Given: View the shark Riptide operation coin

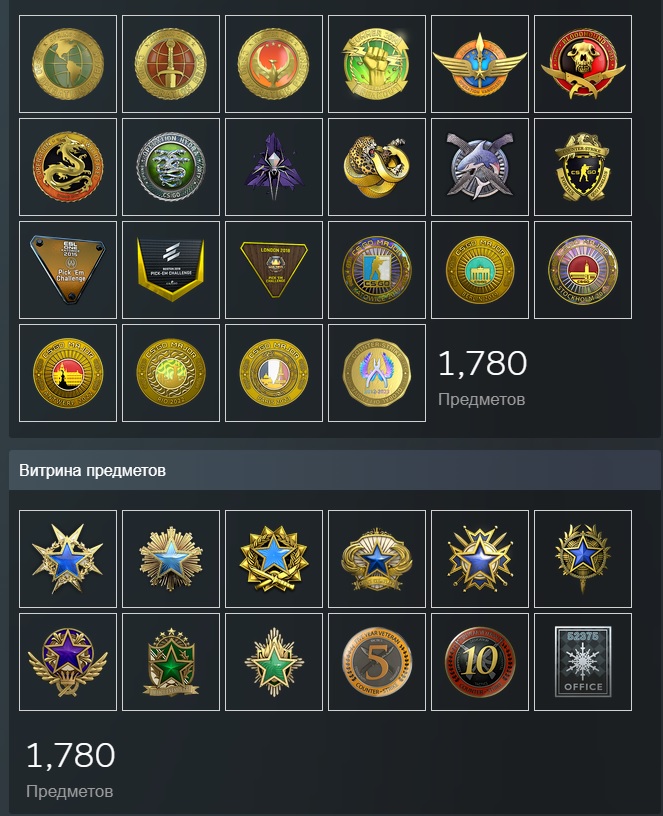Looking at the screenshot, I should (479, 167).
